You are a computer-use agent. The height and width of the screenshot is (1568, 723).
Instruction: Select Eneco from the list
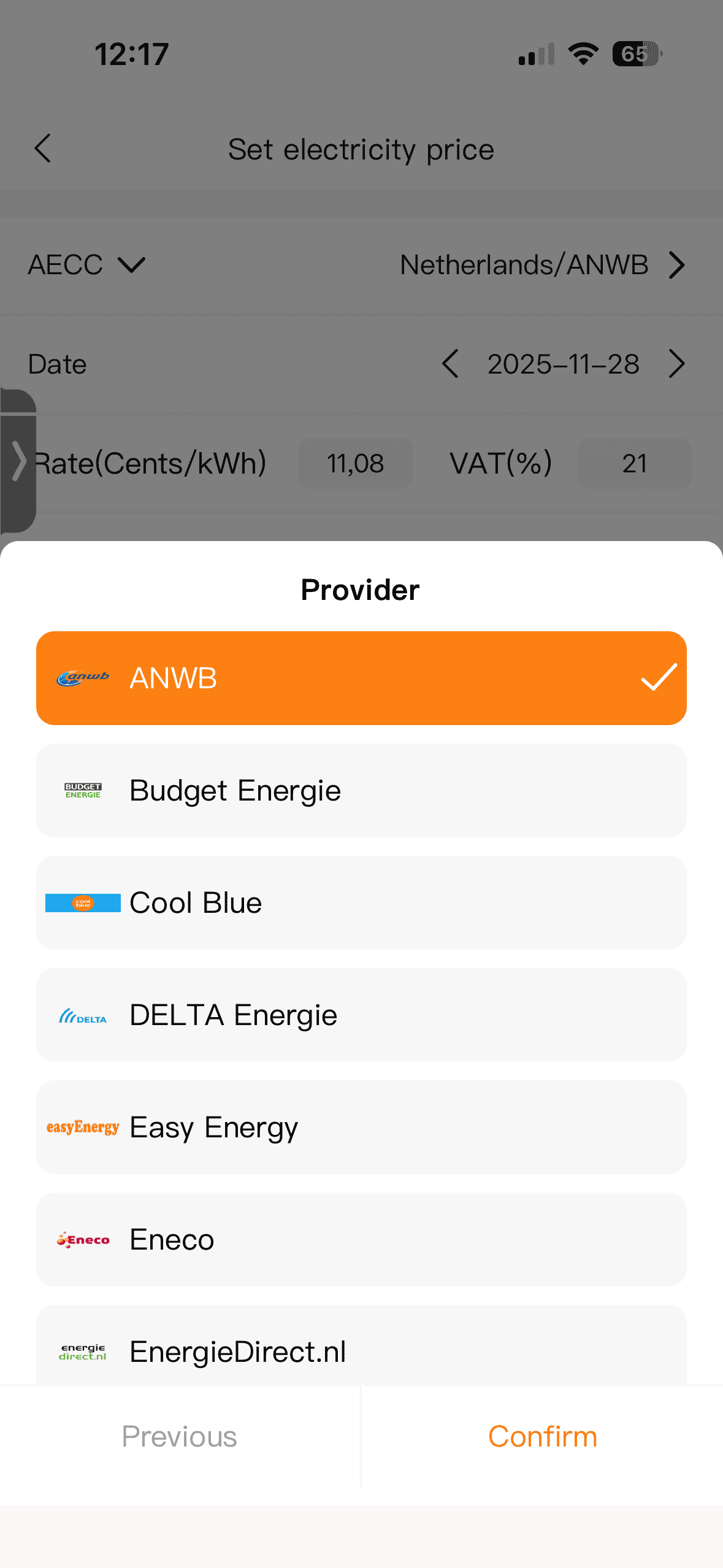pyautogui.click(x=361, y=1239)
